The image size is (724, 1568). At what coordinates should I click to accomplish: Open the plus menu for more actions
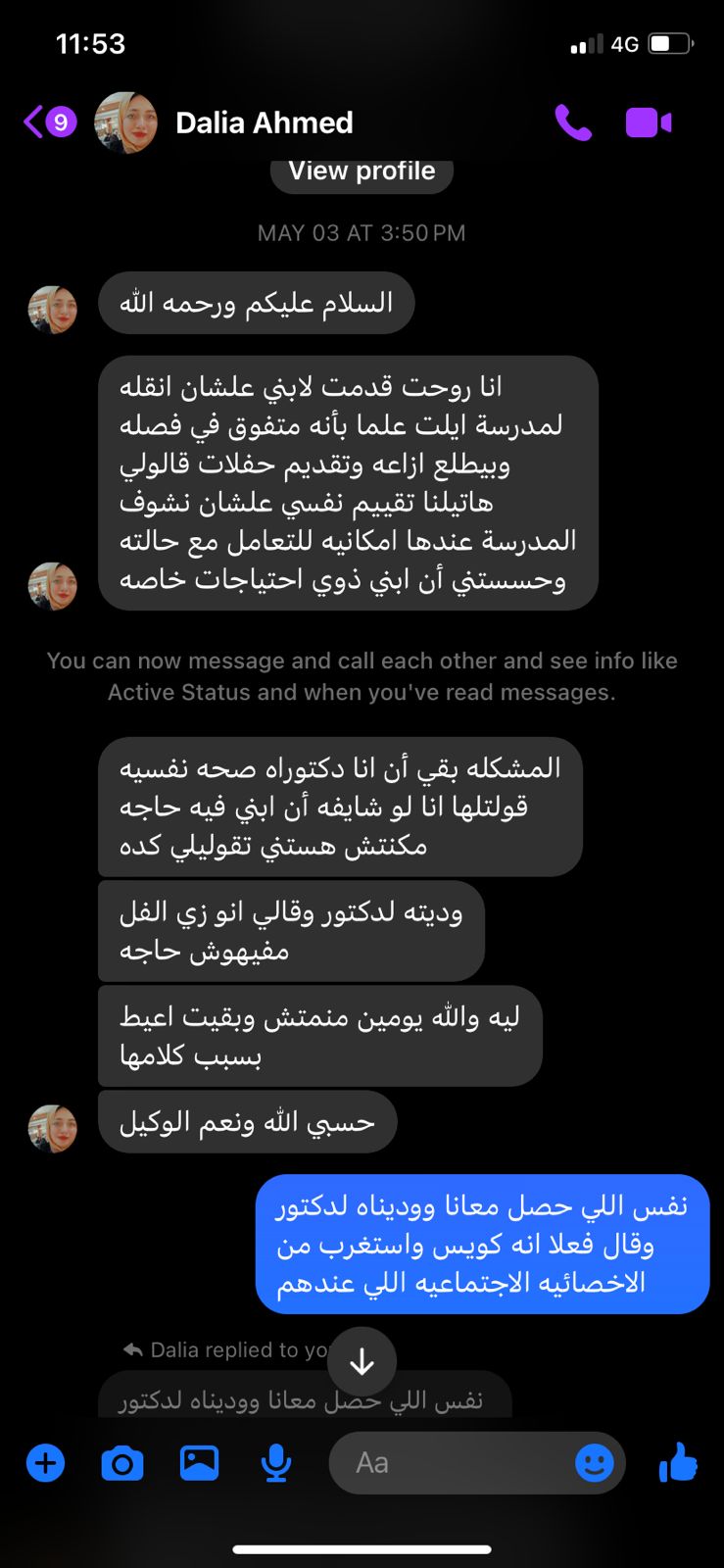45,1463
